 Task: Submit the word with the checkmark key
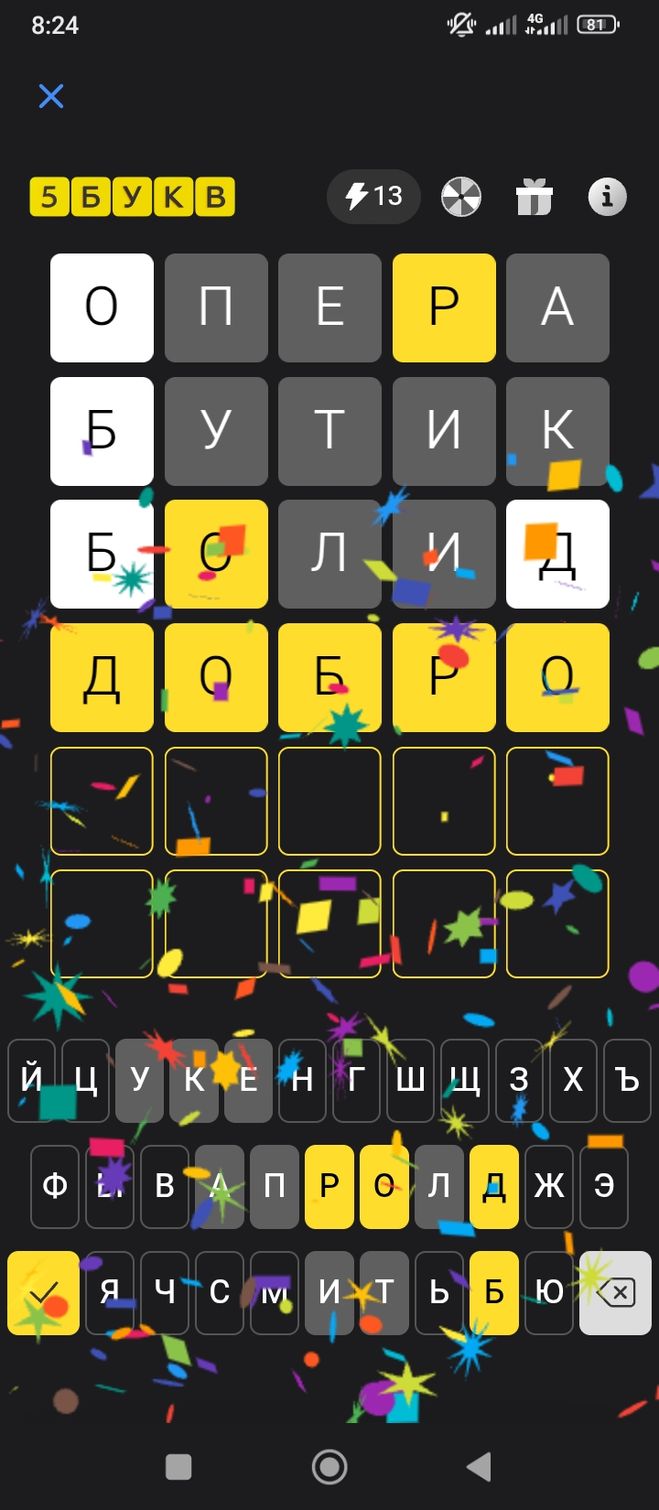(43, 1293)
